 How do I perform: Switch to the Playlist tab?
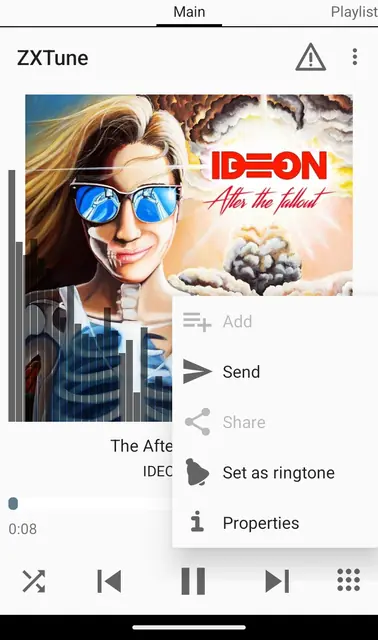[x=354, y=12]
